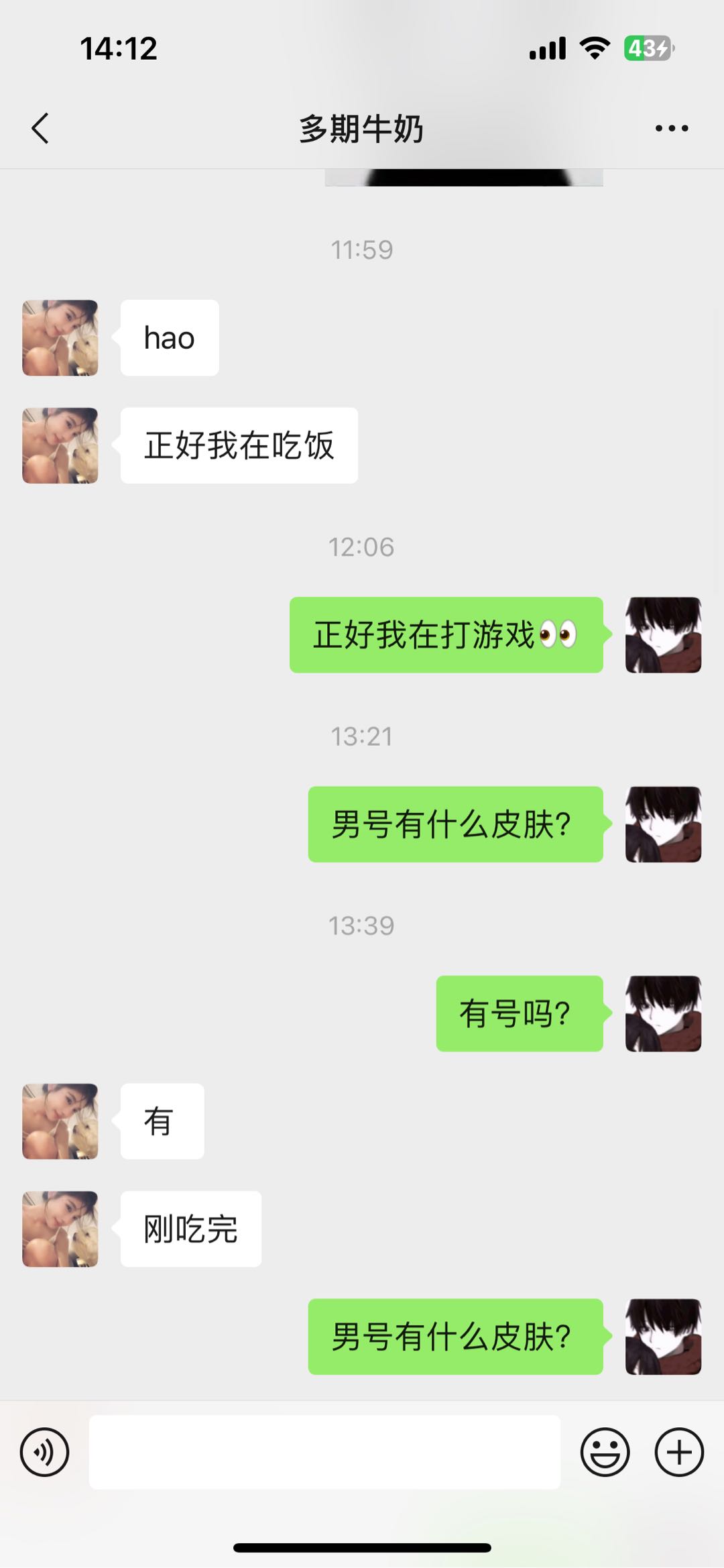Open the partially visible image at top
This screenshot has height=1568, width=724.
click(x=464, y=178)
